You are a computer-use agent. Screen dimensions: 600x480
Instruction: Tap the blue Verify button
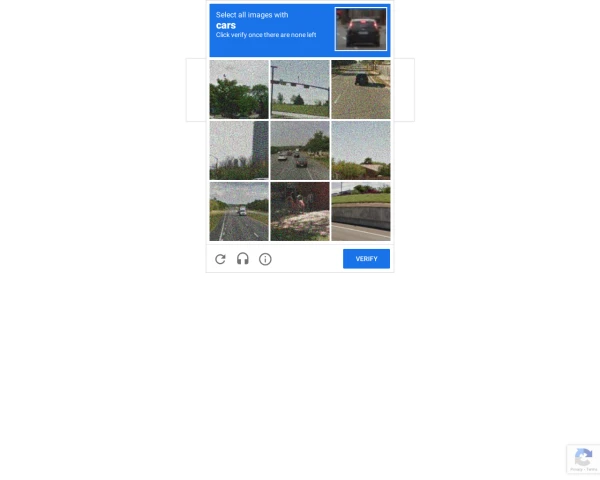(366, 259)
